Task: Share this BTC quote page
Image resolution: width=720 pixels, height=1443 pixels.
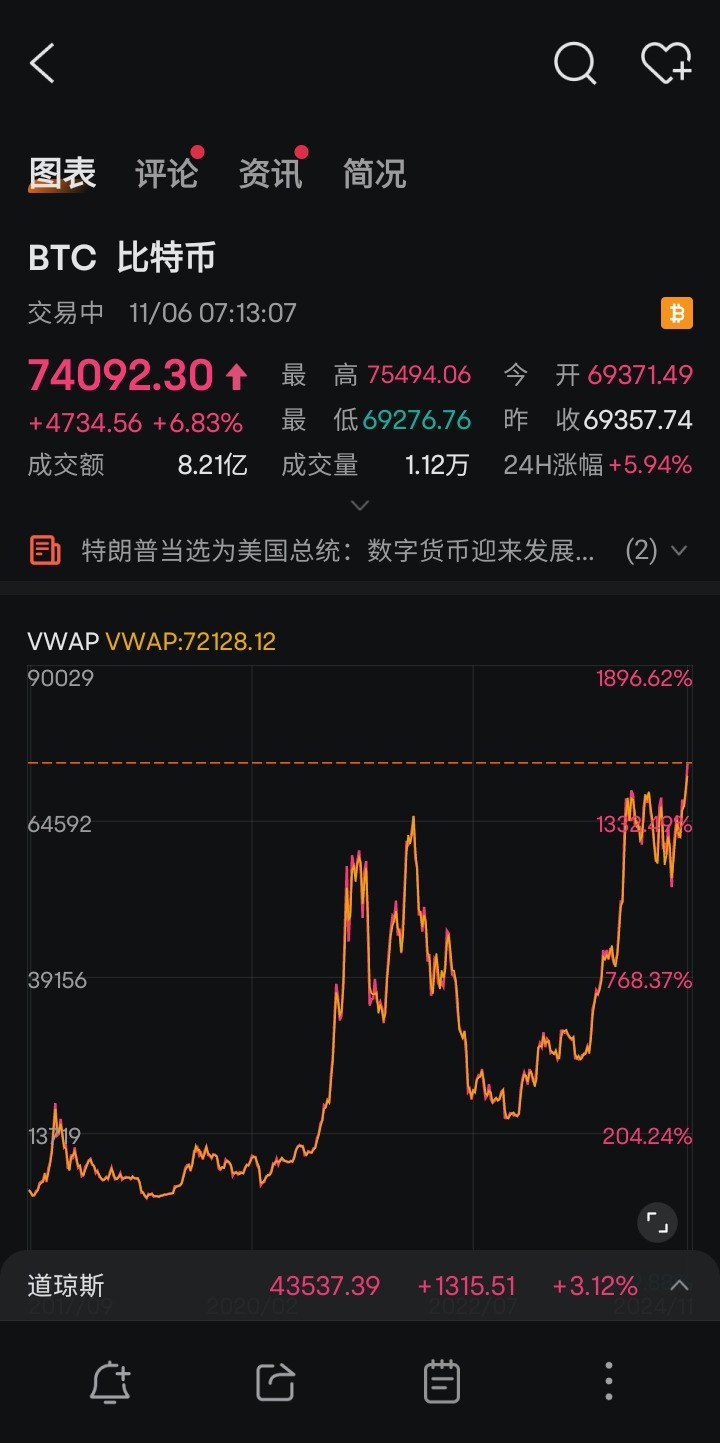Action: point(275,1381)
